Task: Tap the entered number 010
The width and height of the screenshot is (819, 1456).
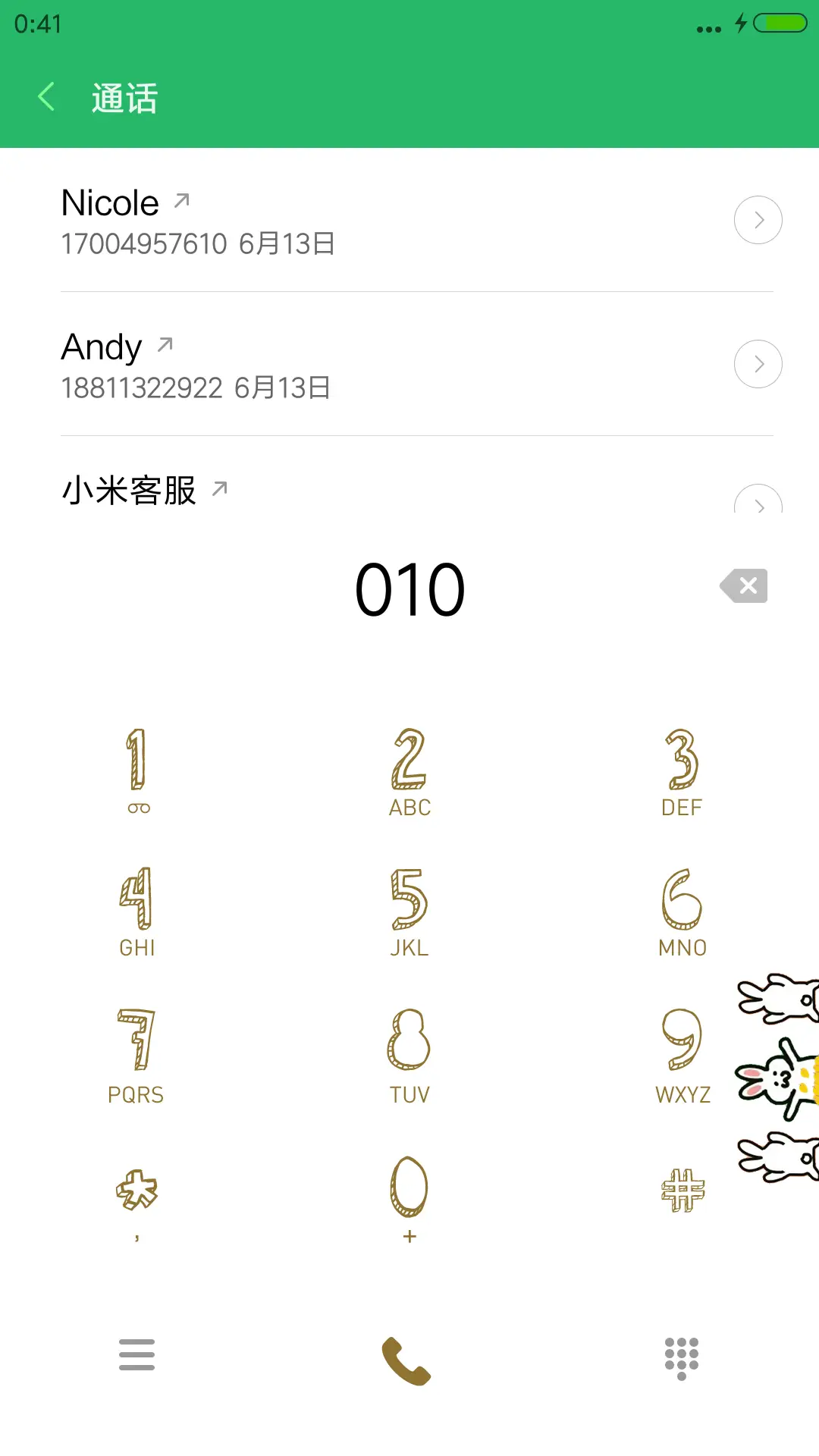Action: tap(409, 588)
